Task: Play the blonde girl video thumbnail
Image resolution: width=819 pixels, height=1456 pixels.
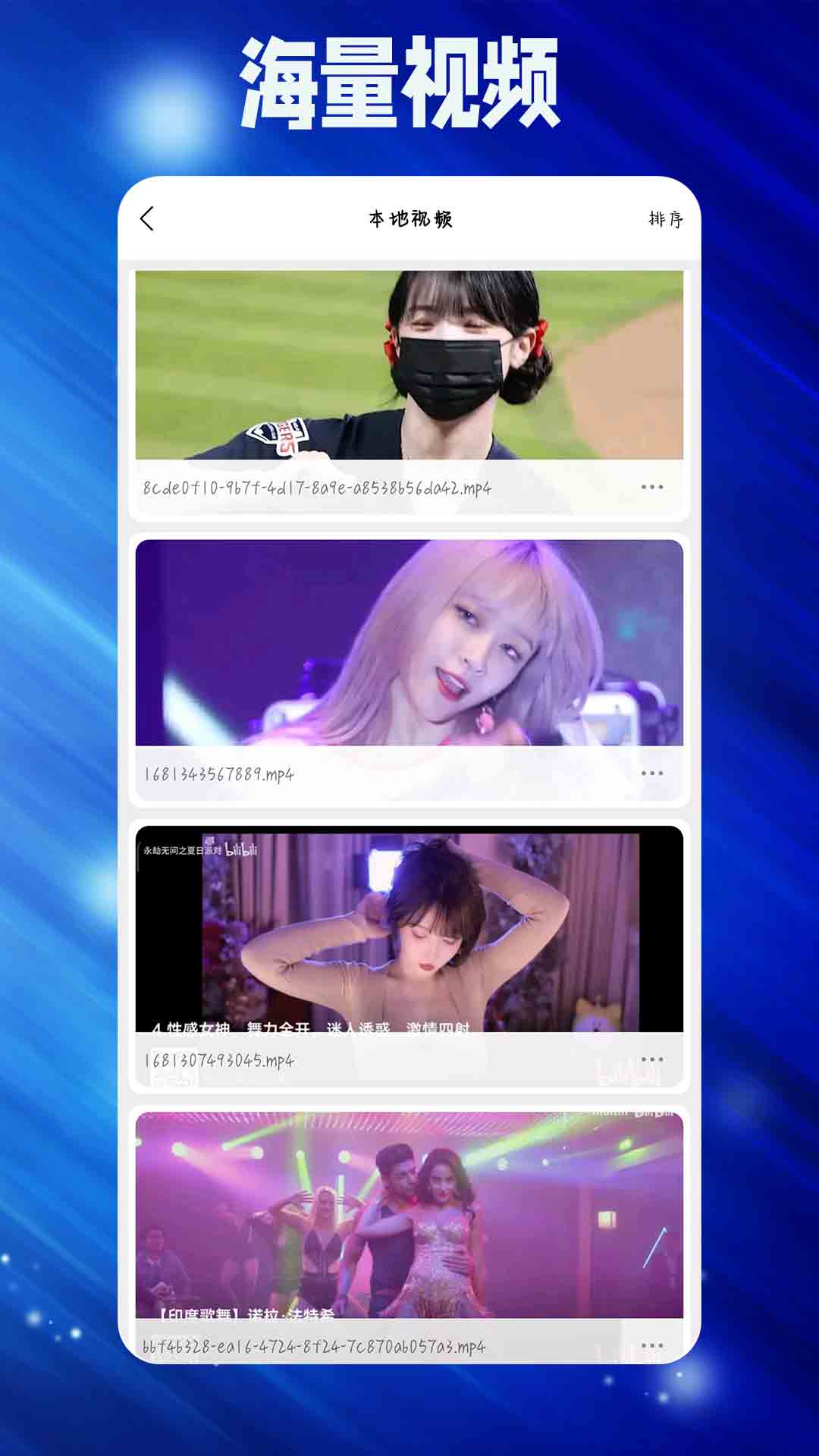Action: pos(408,648)
